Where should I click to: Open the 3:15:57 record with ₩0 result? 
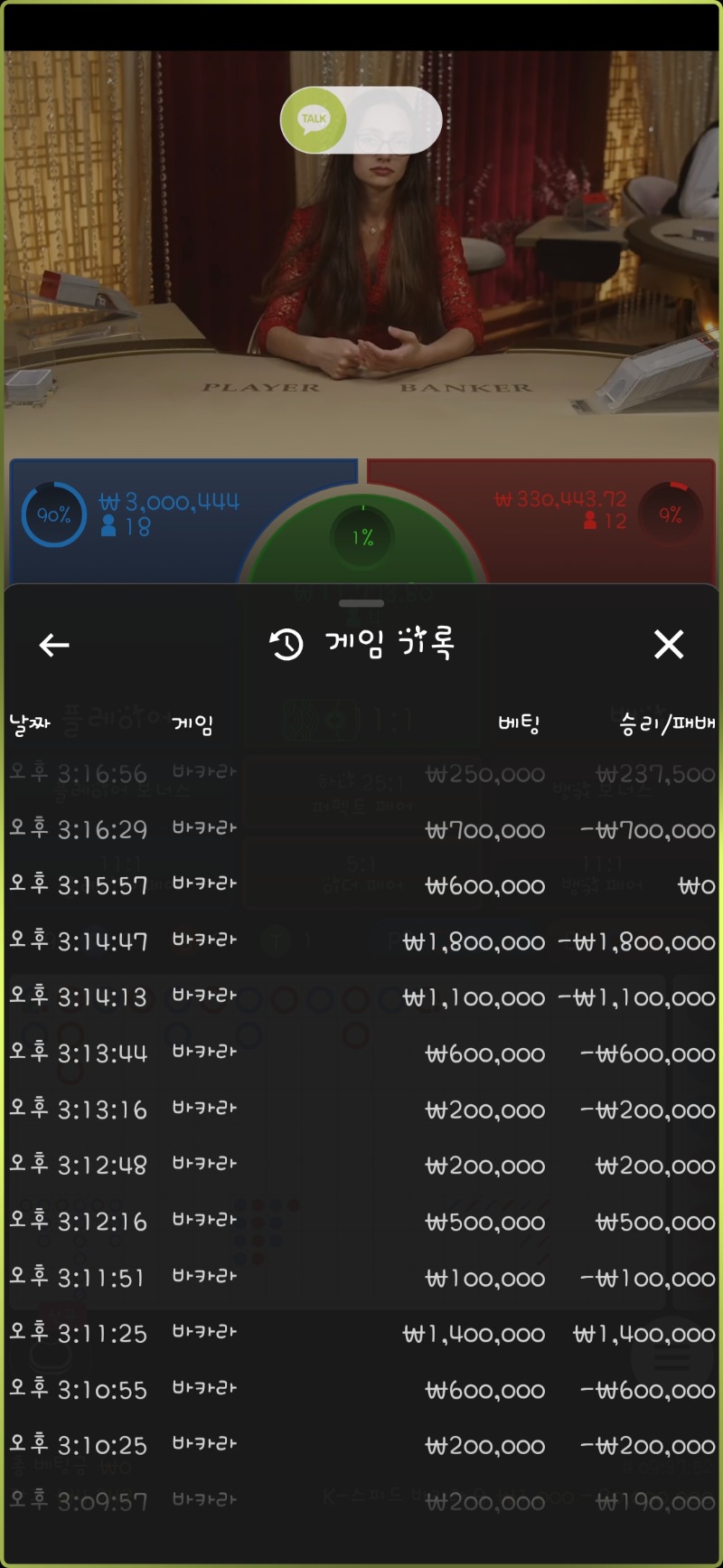[361, 885]
